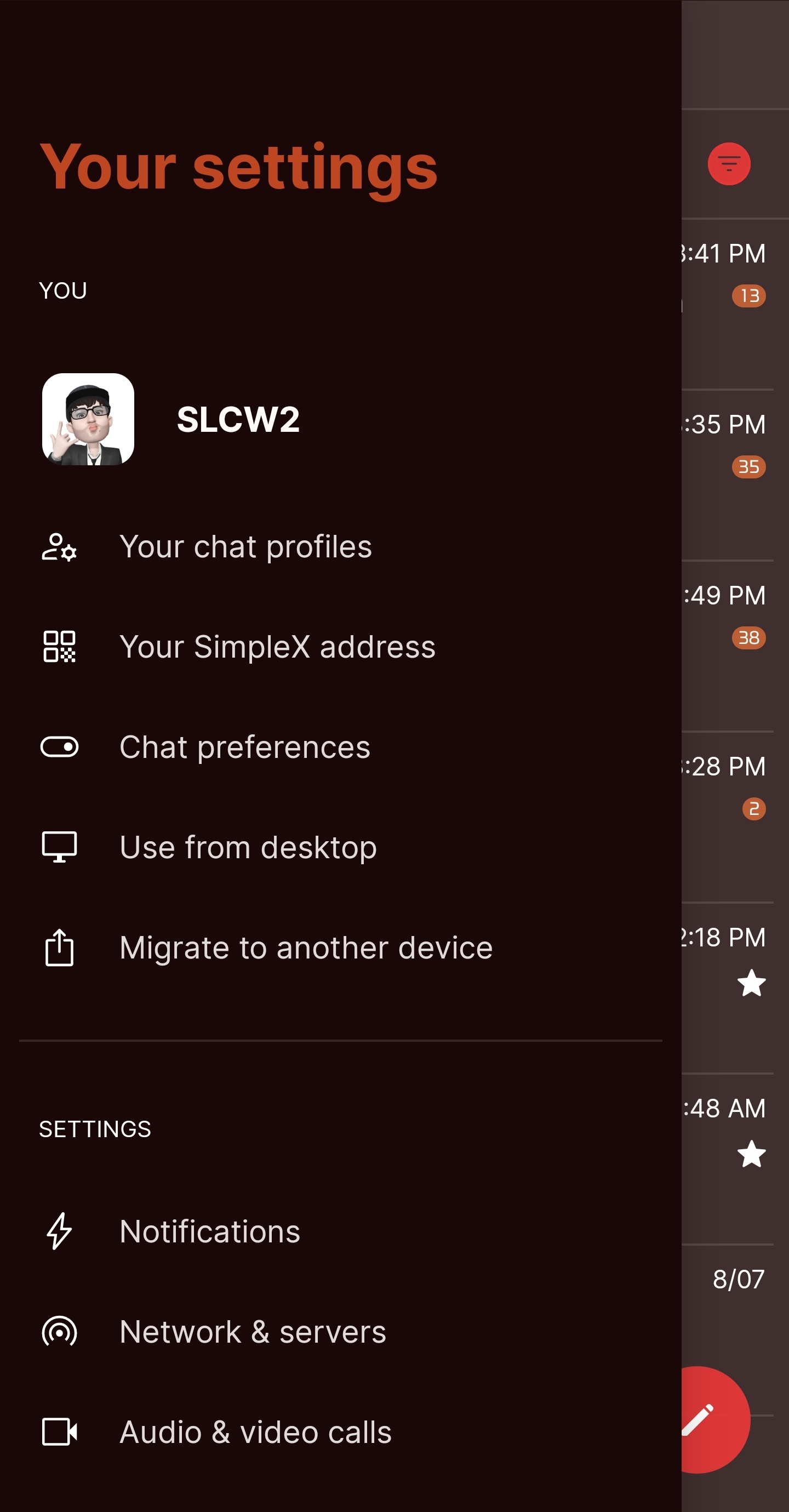Go to Chat preferences
Screen dimensions: 789x1512
(245, 747)
